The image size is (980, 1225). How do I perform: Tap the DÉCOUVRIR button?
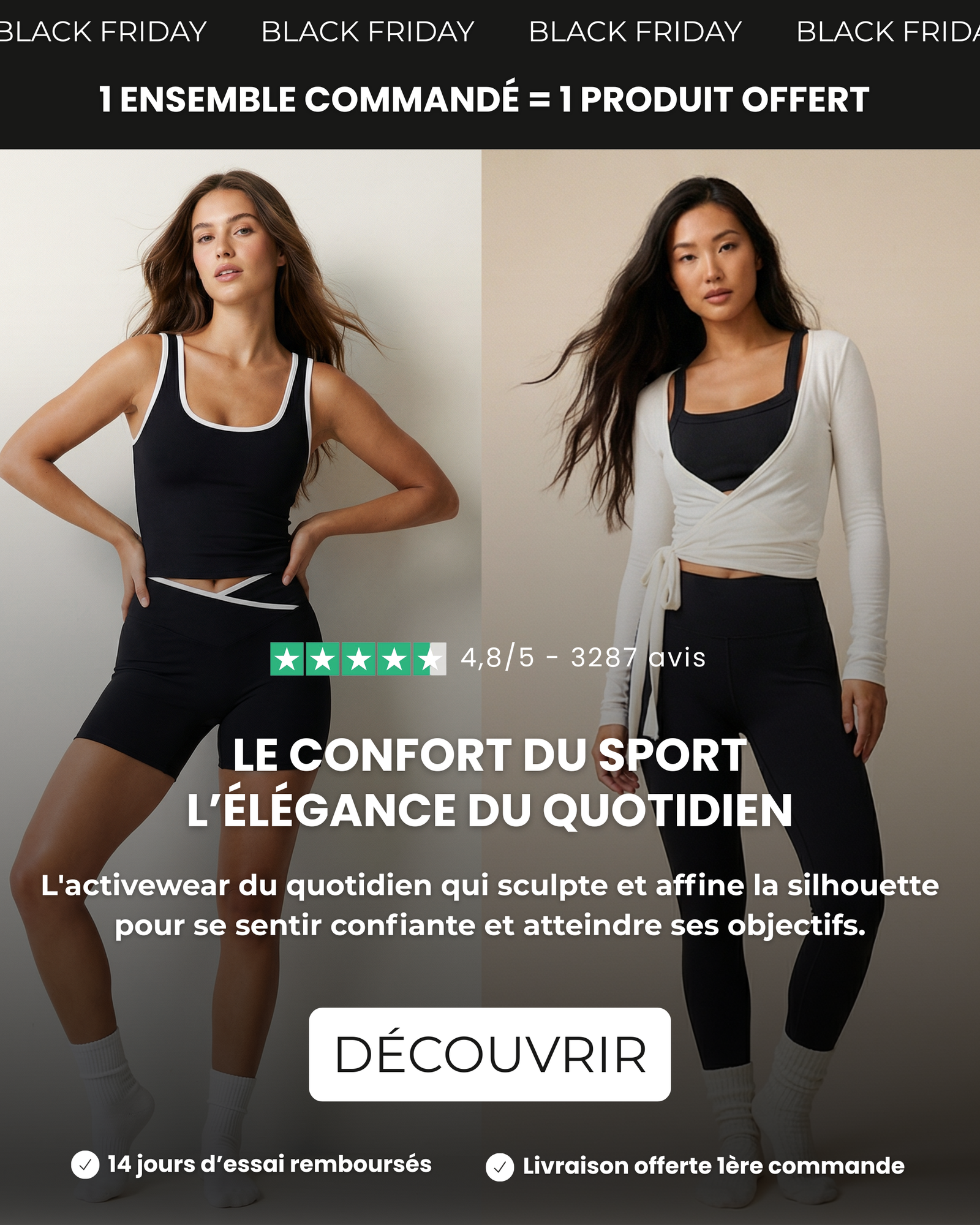(489, 1055)
